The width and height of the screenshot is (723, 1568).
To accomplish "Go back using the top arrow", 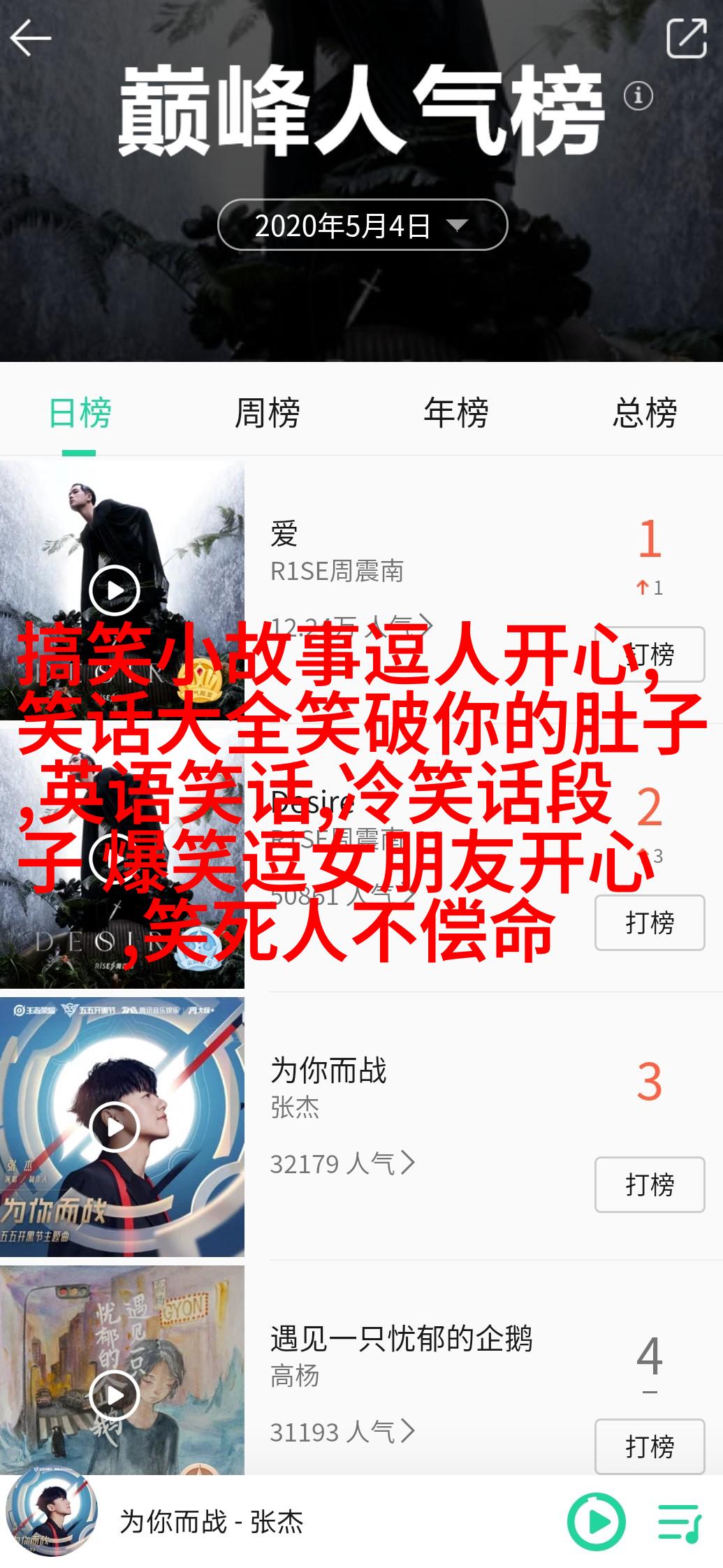I will pos(31,38).
